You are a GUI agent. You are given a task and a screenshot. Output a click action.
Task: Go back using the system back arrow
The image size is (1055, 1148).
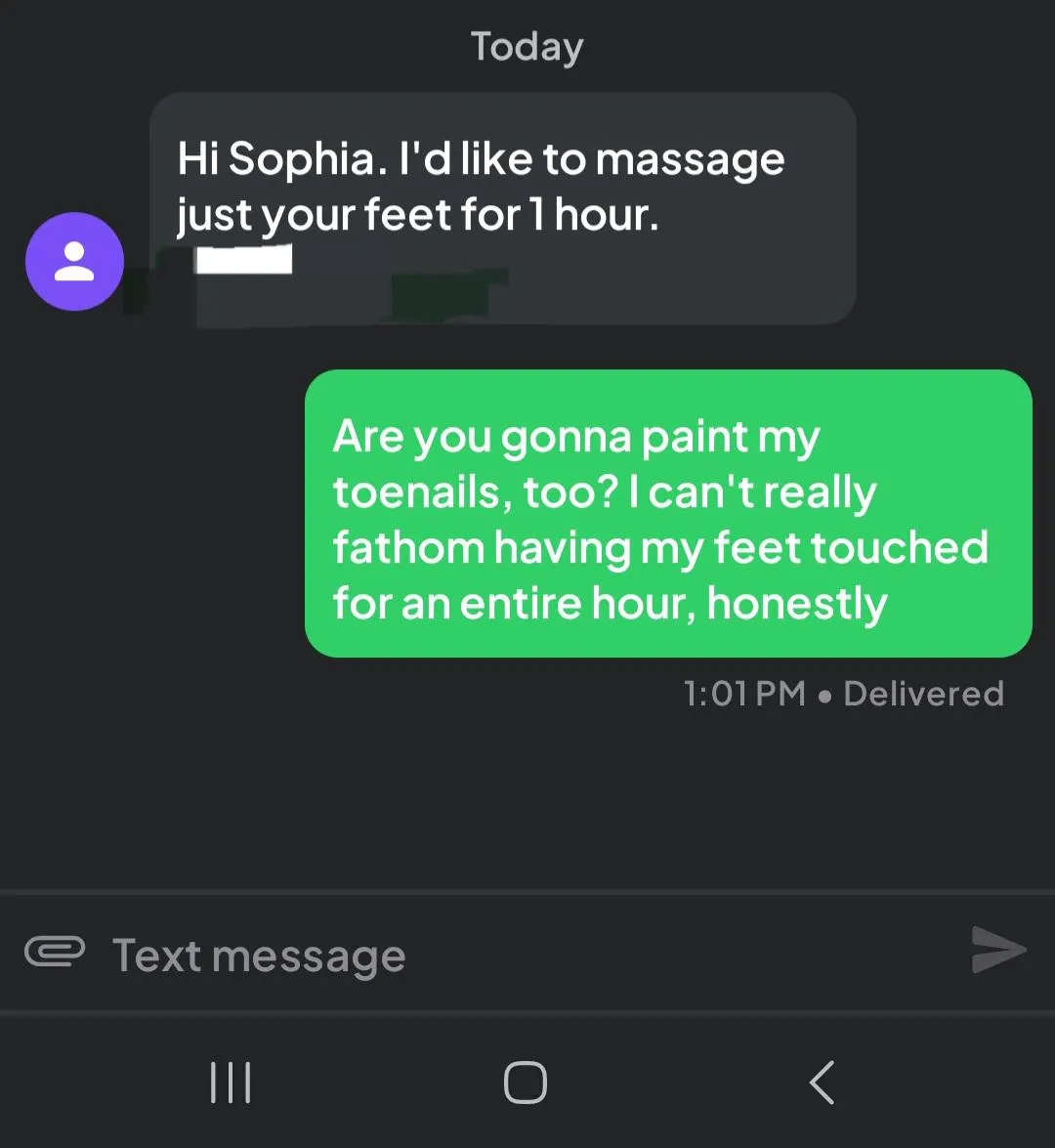click(x=823, y=1083)
